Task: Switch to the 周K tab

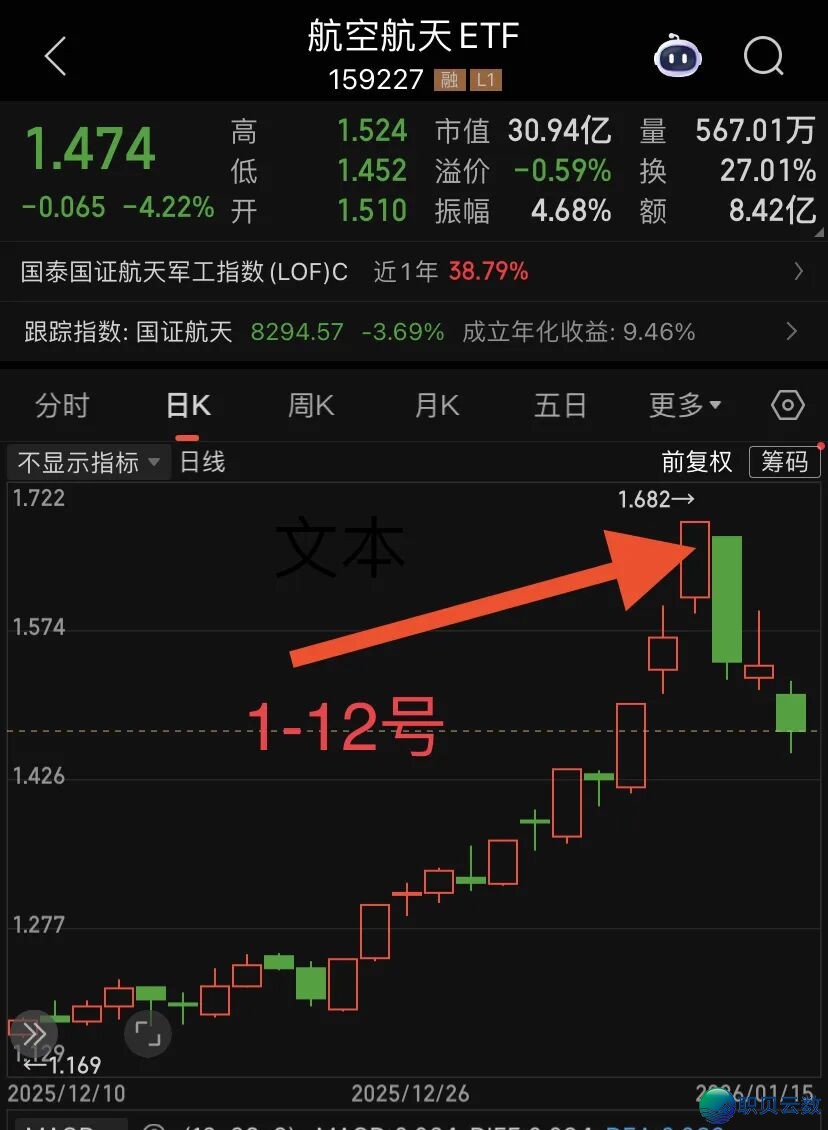Action: [x=311, y=405]
